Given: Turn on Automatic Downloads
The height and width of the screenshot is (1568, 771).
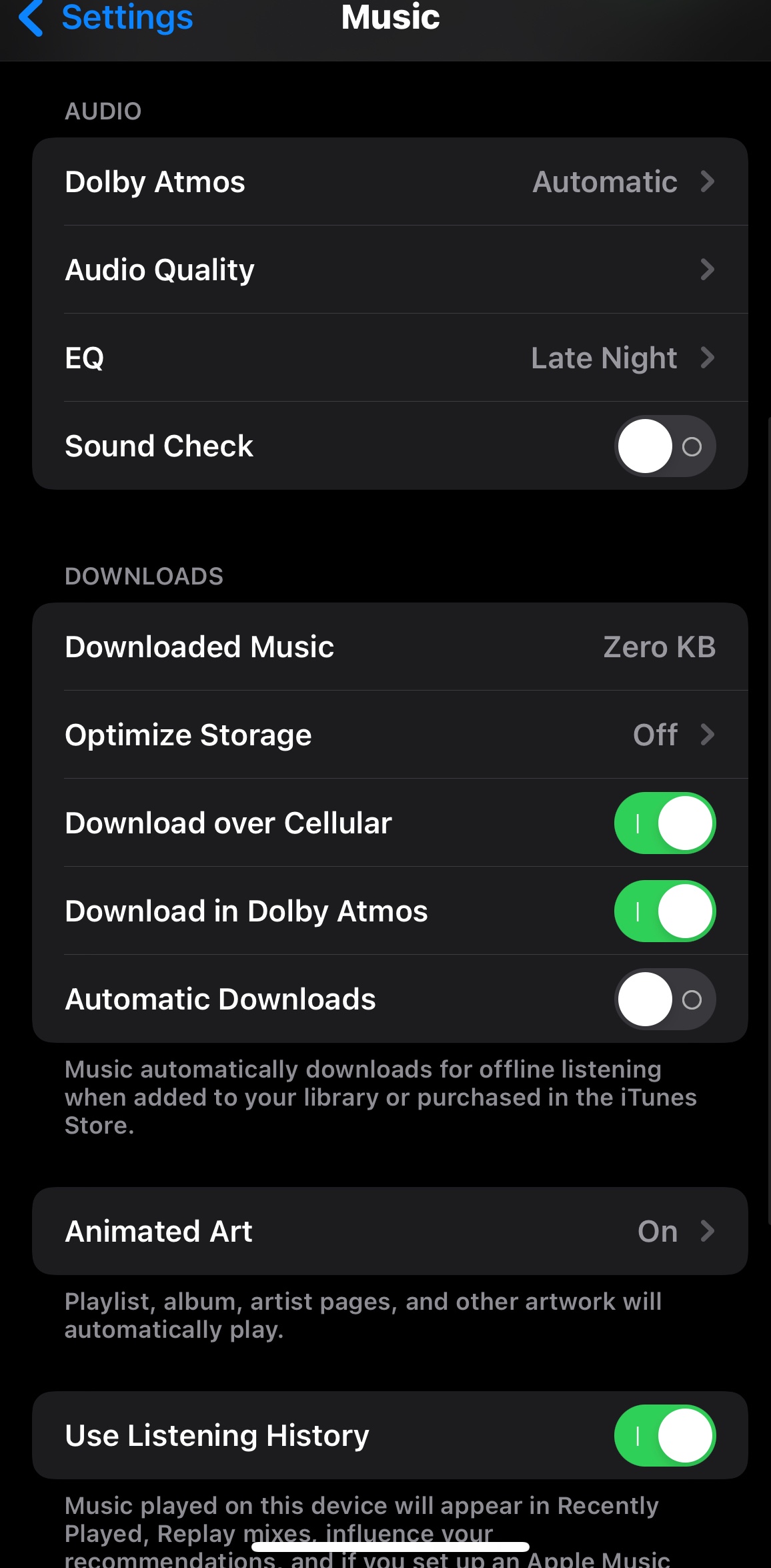Looking at the screenshot, I should click(x=664, y=999).
